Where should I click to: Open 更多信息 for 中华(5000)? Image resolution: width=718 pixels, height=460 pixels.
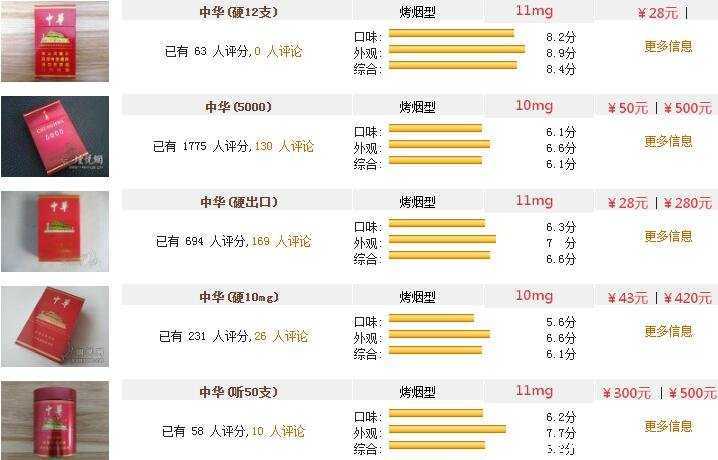click(x=667, y=141)
